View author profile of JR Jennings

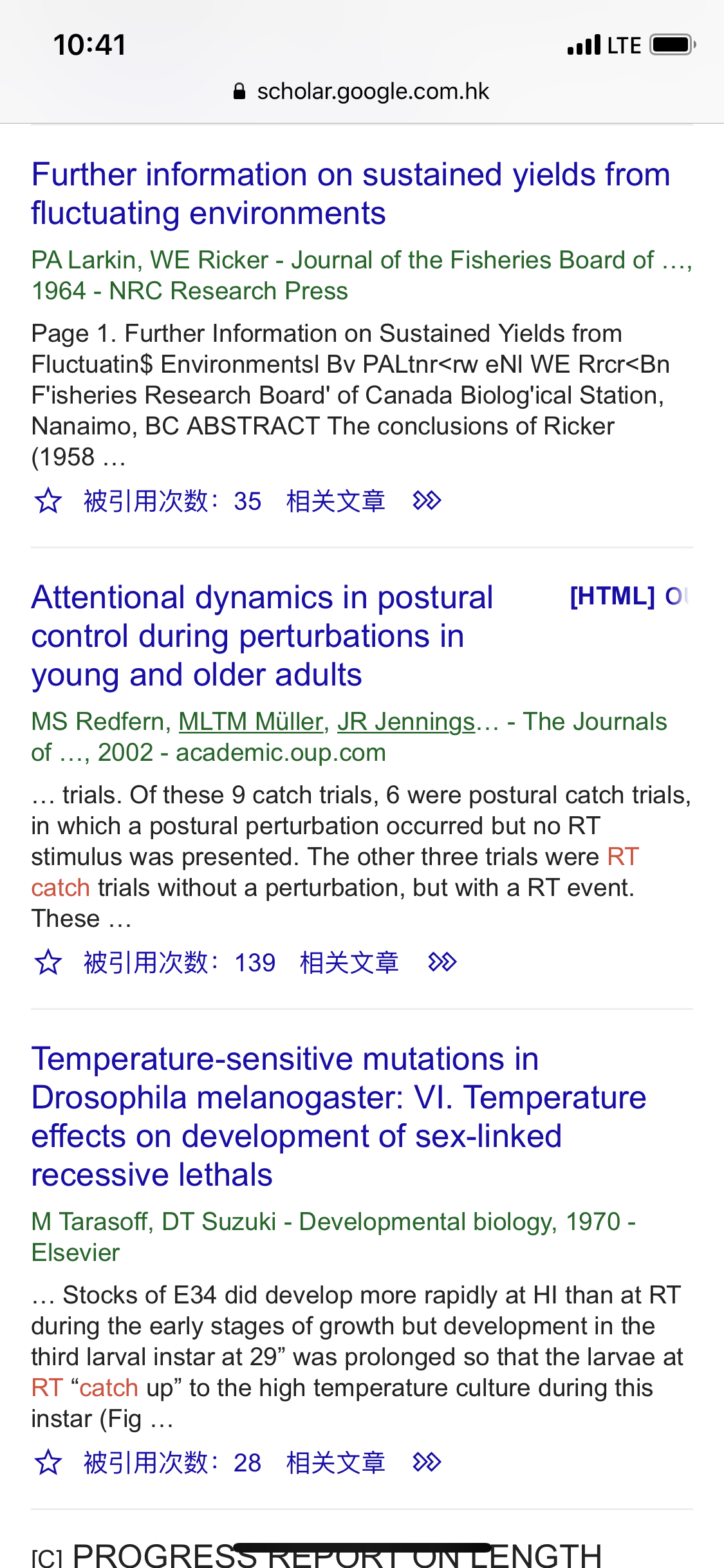406,722
